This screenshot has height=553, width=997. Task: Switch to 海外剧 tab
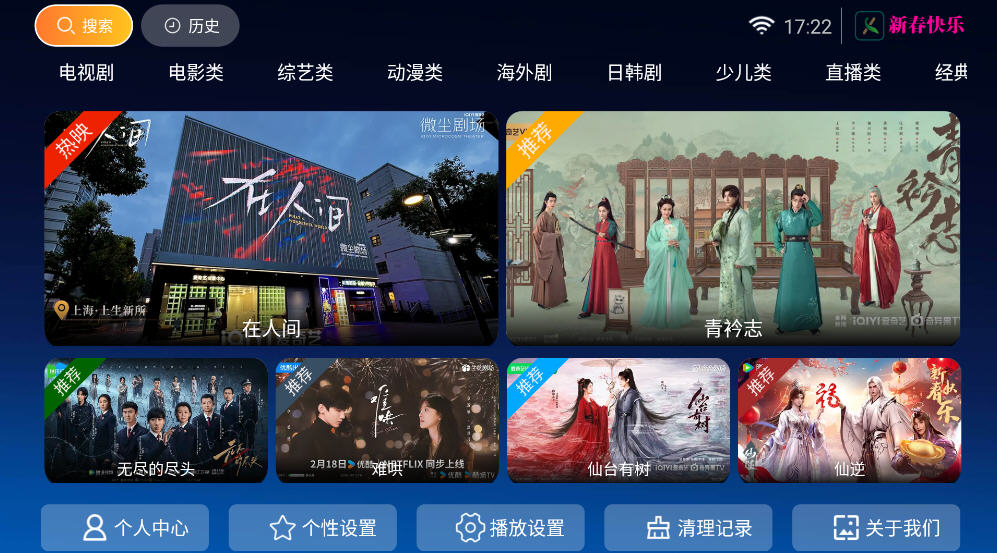(x=524, y=73)
